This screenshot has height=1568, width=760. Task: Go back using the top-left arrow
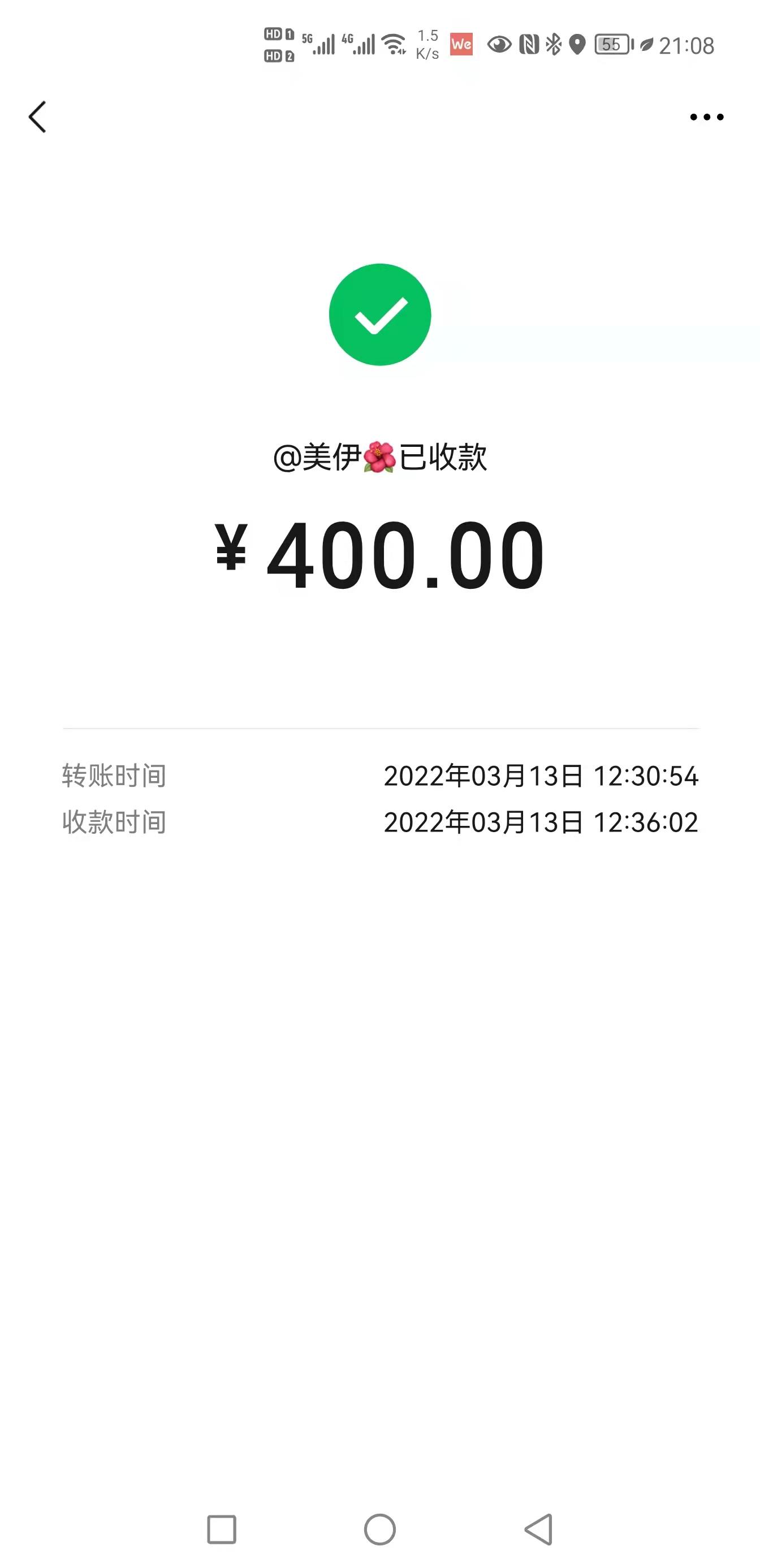[x=37, y=117]
